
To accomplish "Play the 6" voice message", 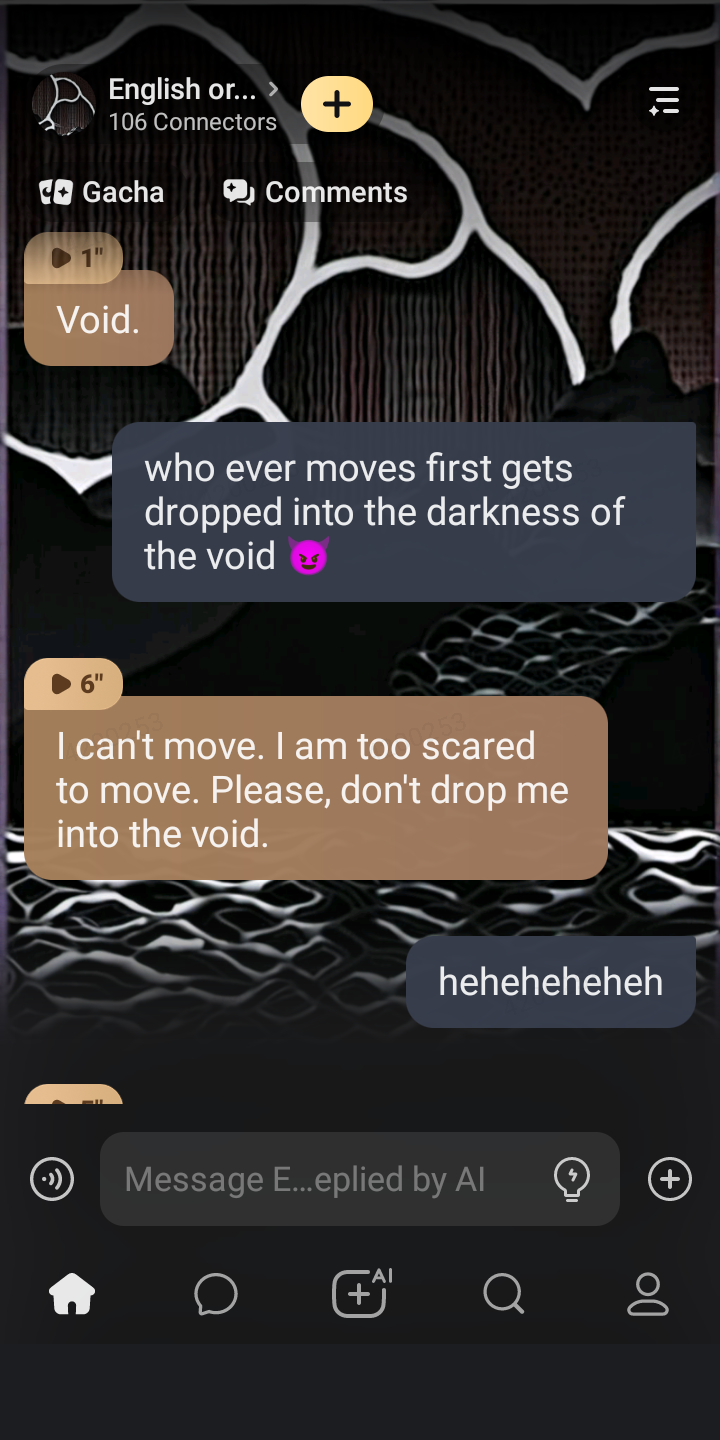I will (74, 684).
